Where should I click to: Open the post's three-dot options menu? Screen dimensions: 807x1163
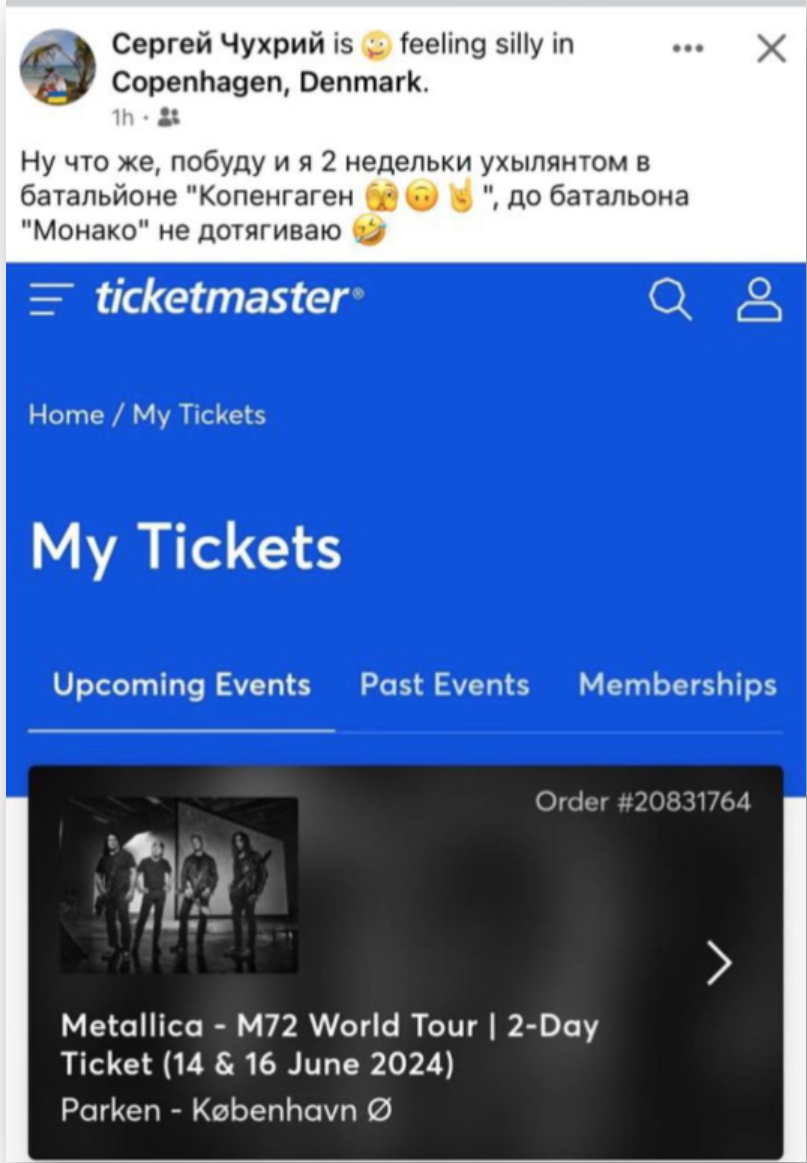[688, 49]
